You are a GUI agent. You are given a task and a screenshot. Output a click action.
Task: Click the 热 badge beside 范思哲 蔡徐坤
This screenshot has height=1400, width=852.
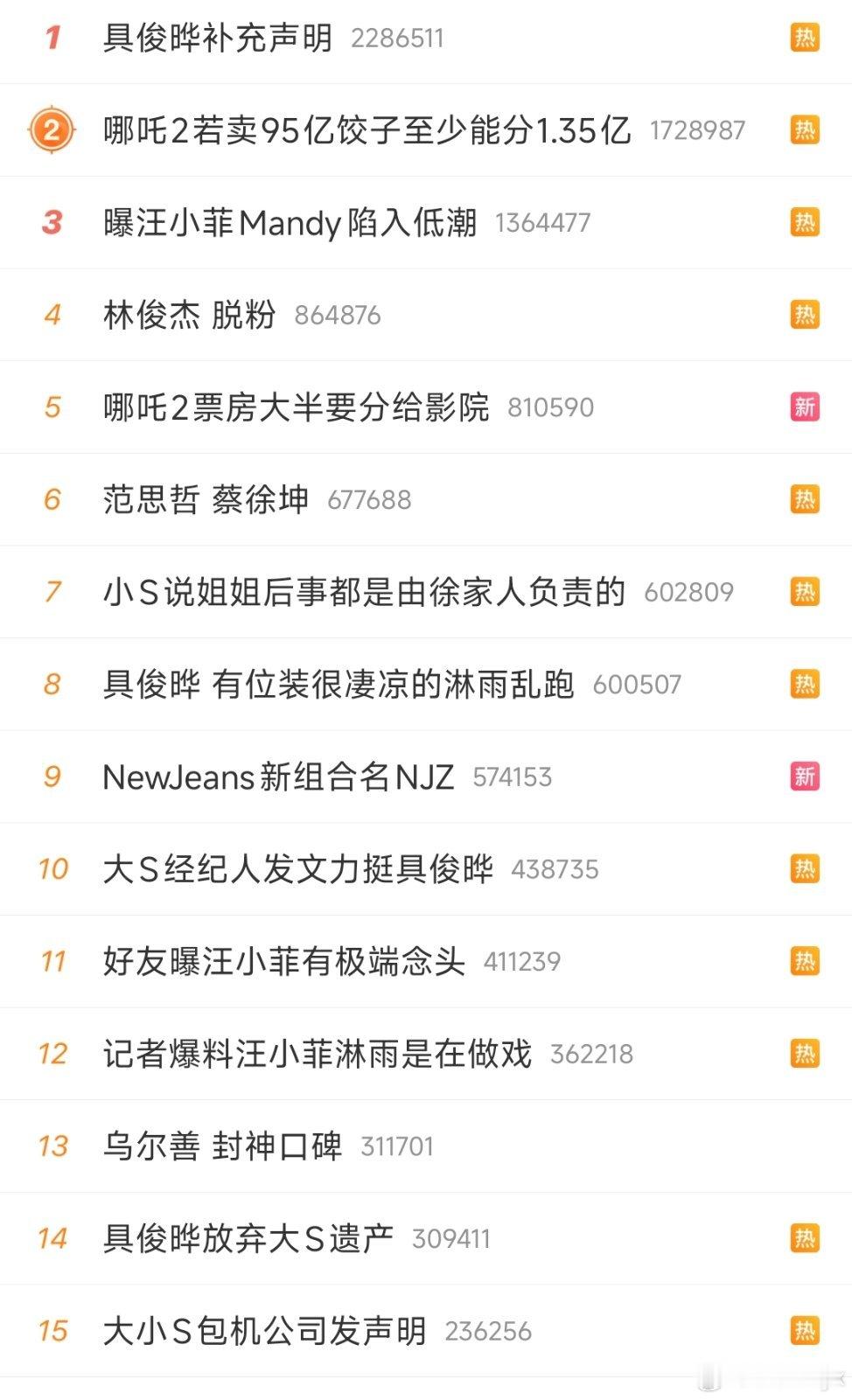[x=805, y=499]
